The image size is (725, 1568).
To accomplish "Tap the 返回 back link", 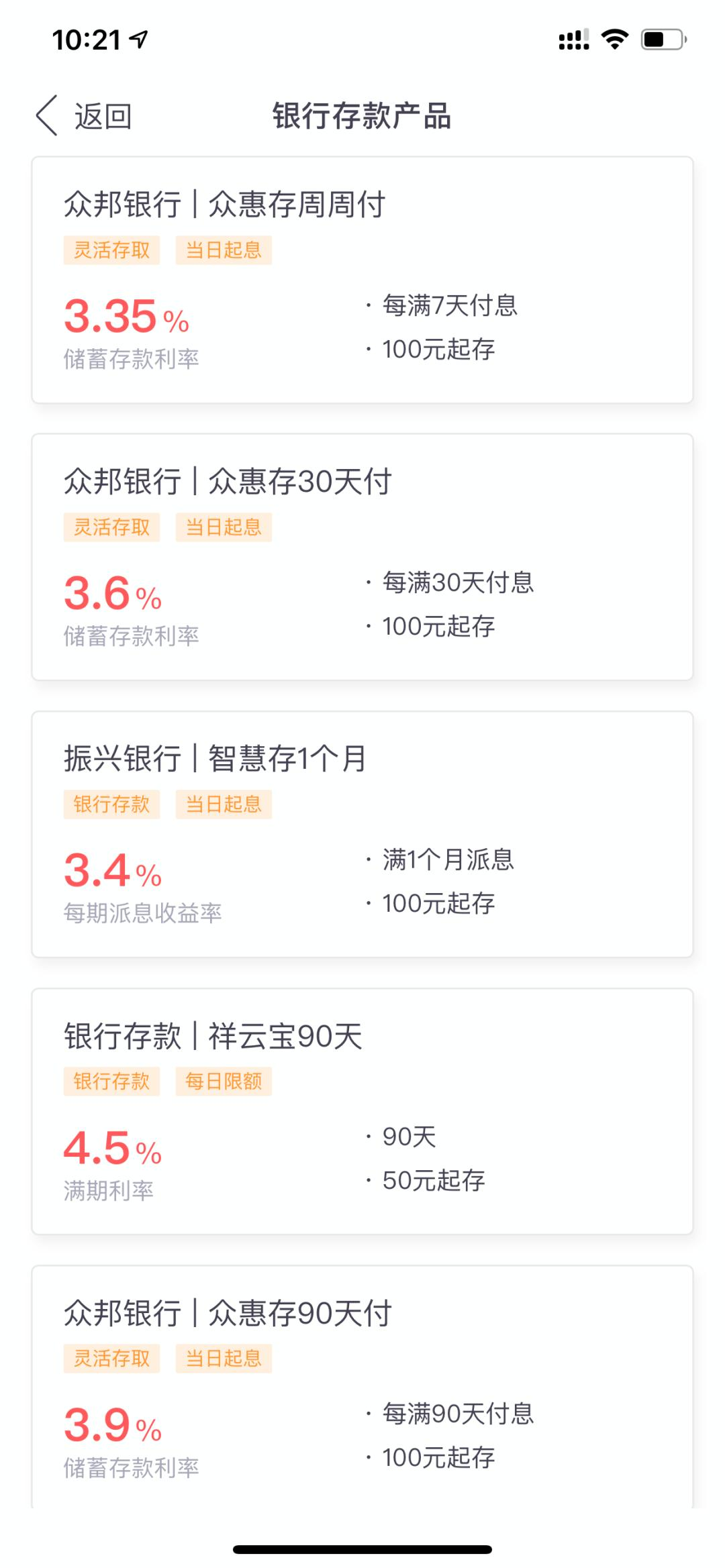I will 102,115.
